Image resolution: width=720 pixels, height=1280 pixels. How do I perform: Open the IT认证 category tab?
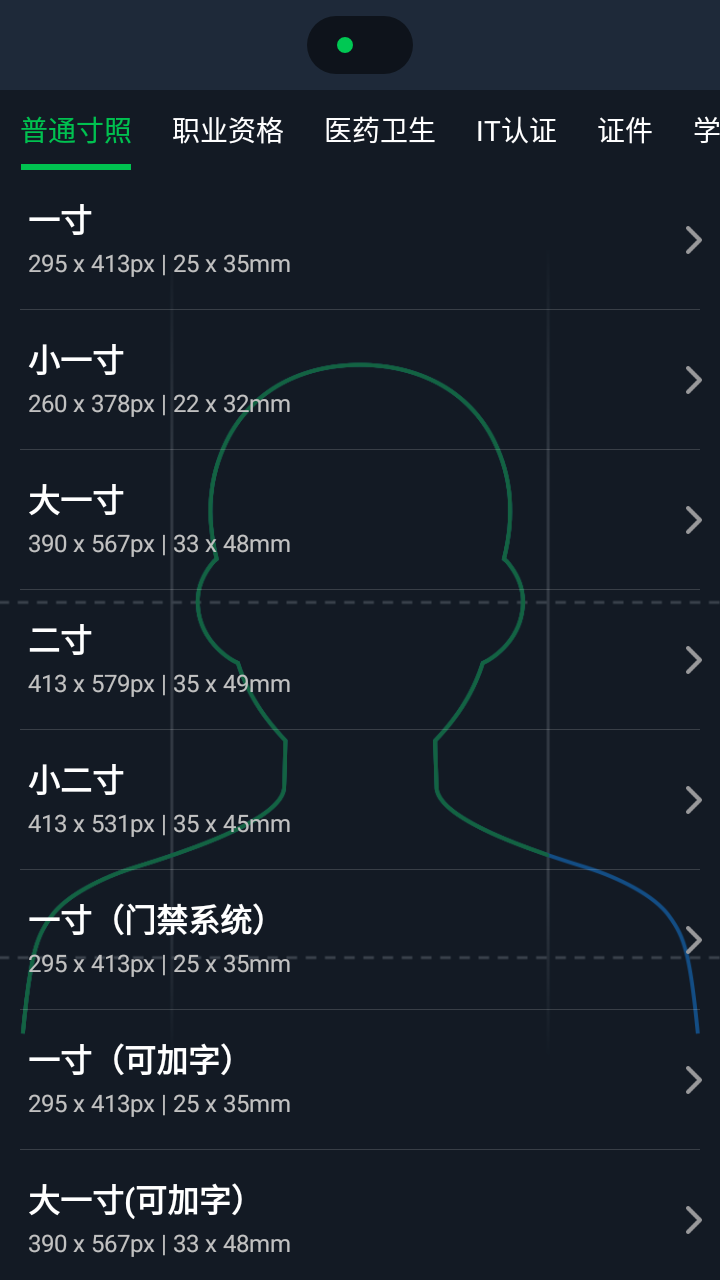[x=517, y=131]
